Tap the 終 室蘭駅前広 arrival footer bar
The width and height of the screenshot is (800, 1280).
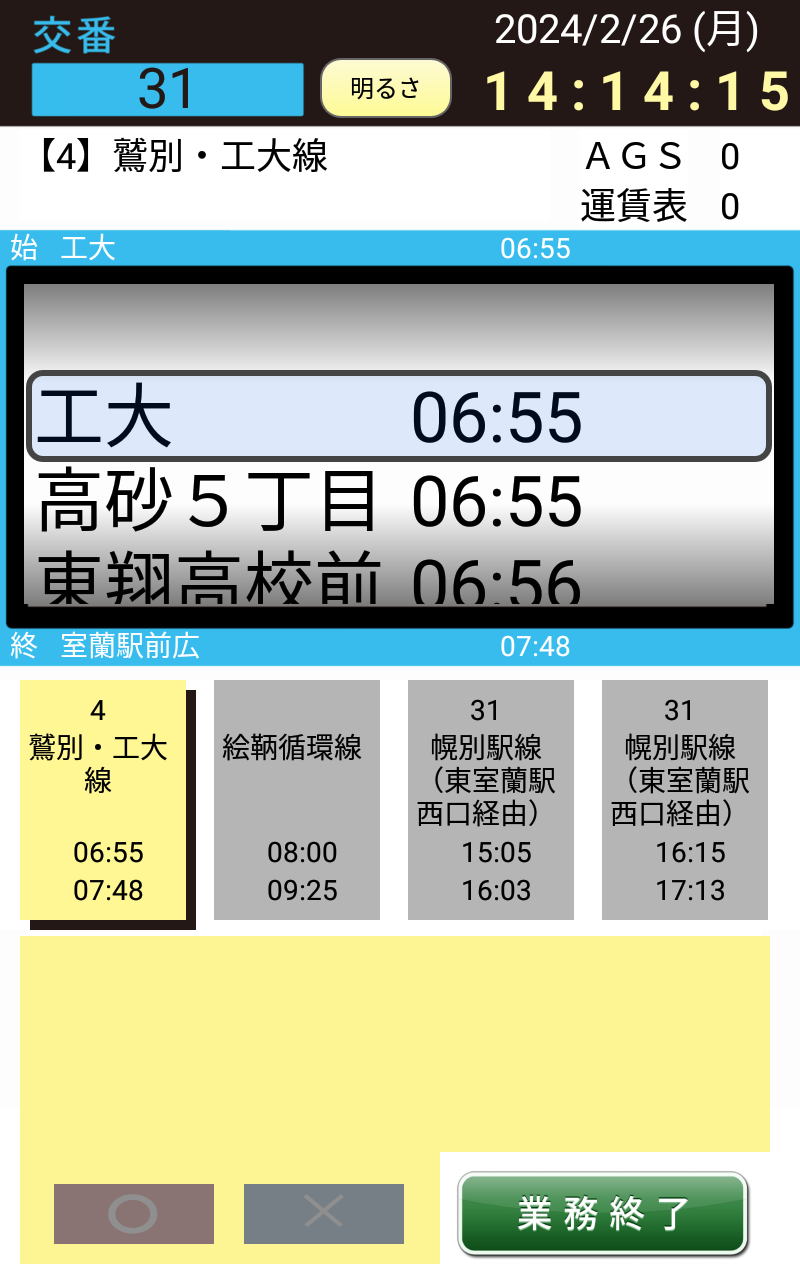coord(400,646)
